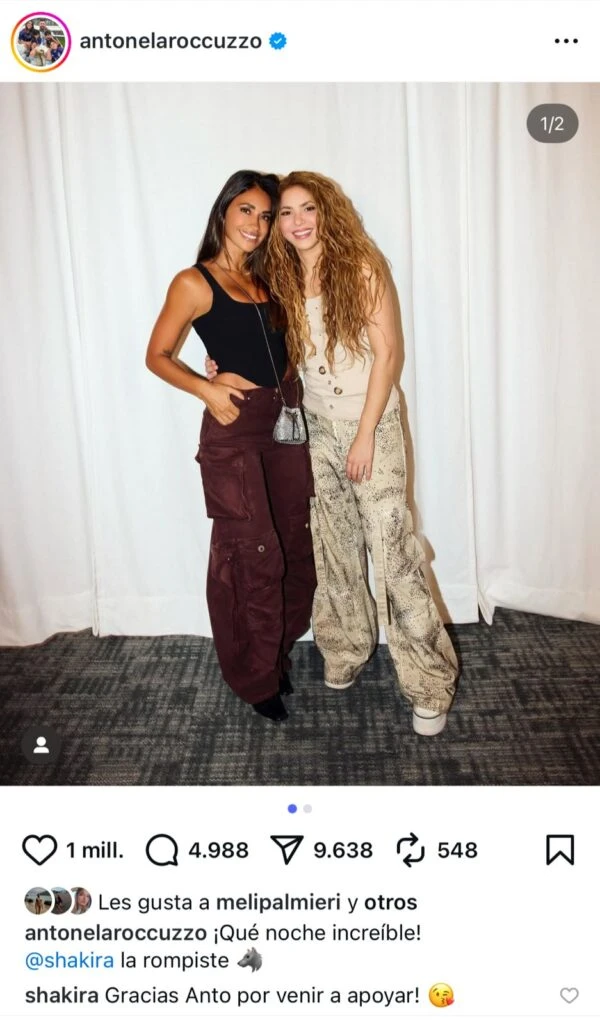Image resolution: width=600 pixels, height=1024 pixels.
Task: Open the post's three-dot overflow menu
Action: (x=565, y=41)
